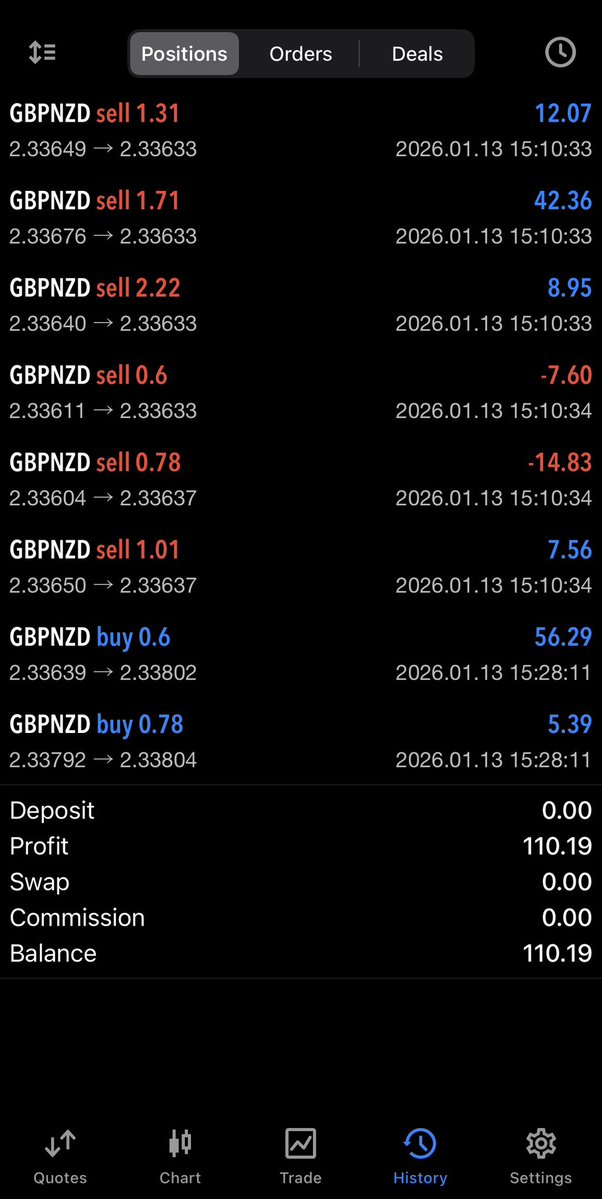Tap the History tab
The width and height of the screenshot is (602, 1199).
click(420, 1155)
